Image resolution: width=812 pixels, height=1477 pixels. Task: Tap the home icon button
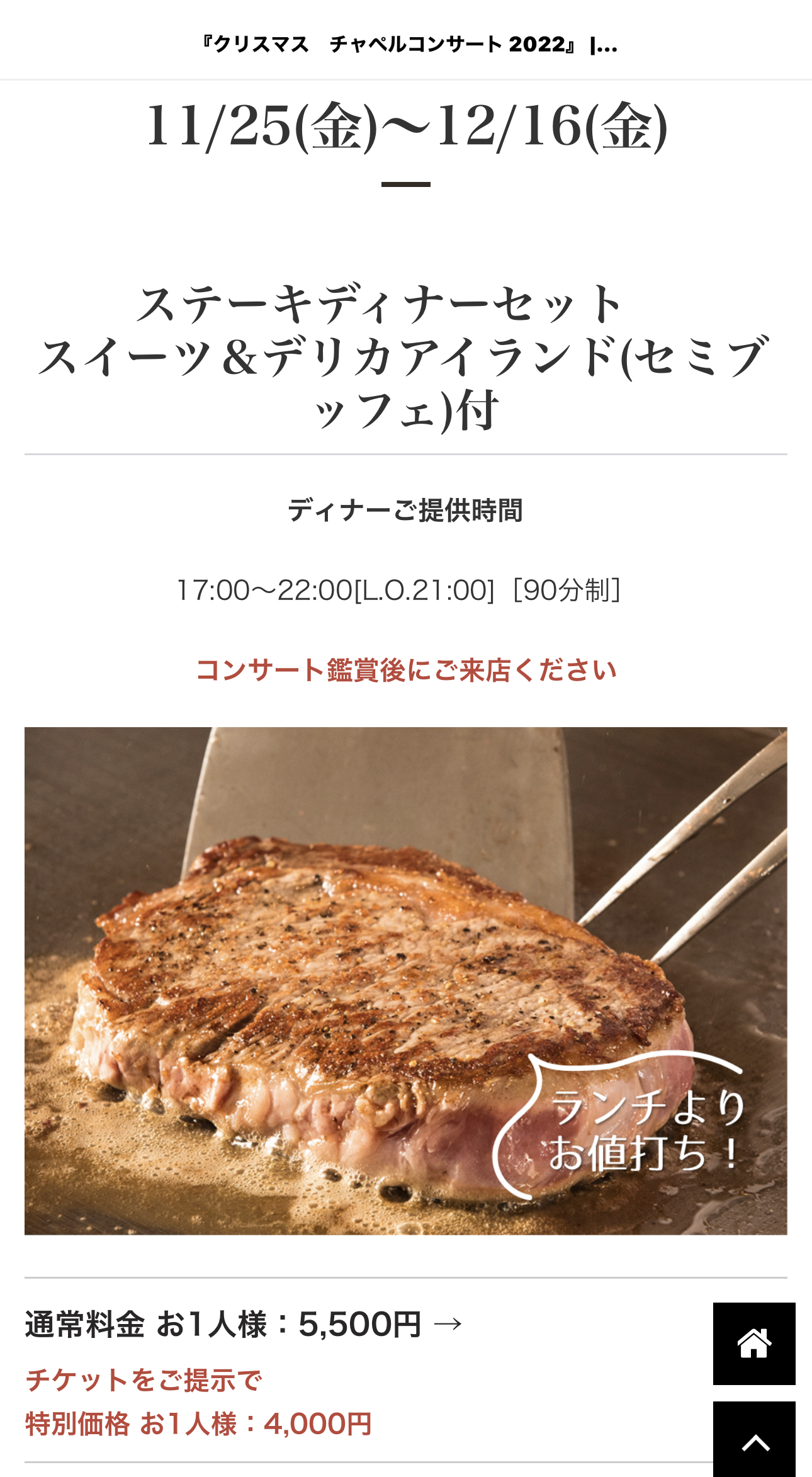pyautogui.click(x=754, y=1344)
